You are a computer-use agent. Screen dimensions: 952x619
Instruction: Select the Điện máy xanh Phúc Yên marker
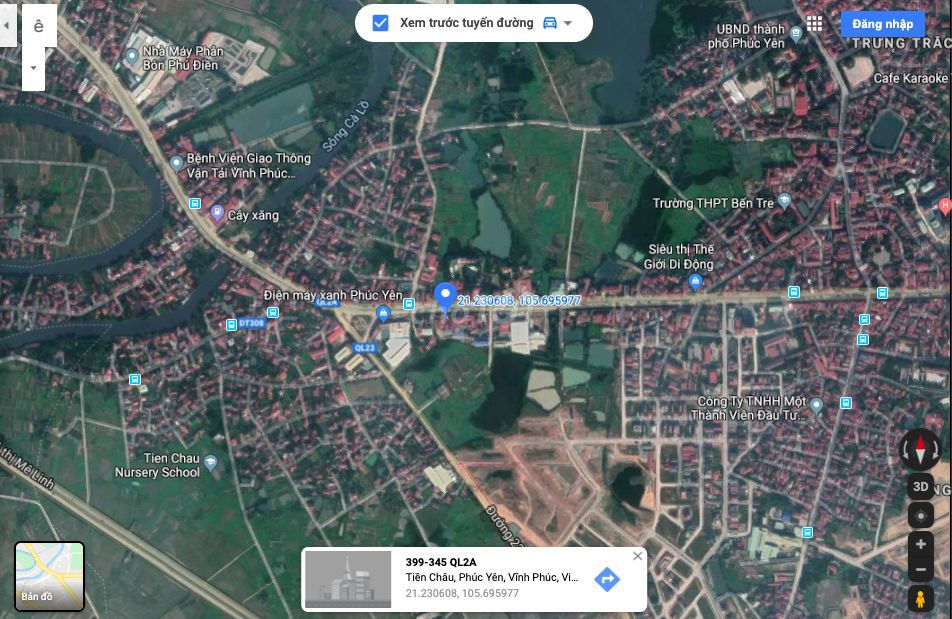[x=382, y=314]
